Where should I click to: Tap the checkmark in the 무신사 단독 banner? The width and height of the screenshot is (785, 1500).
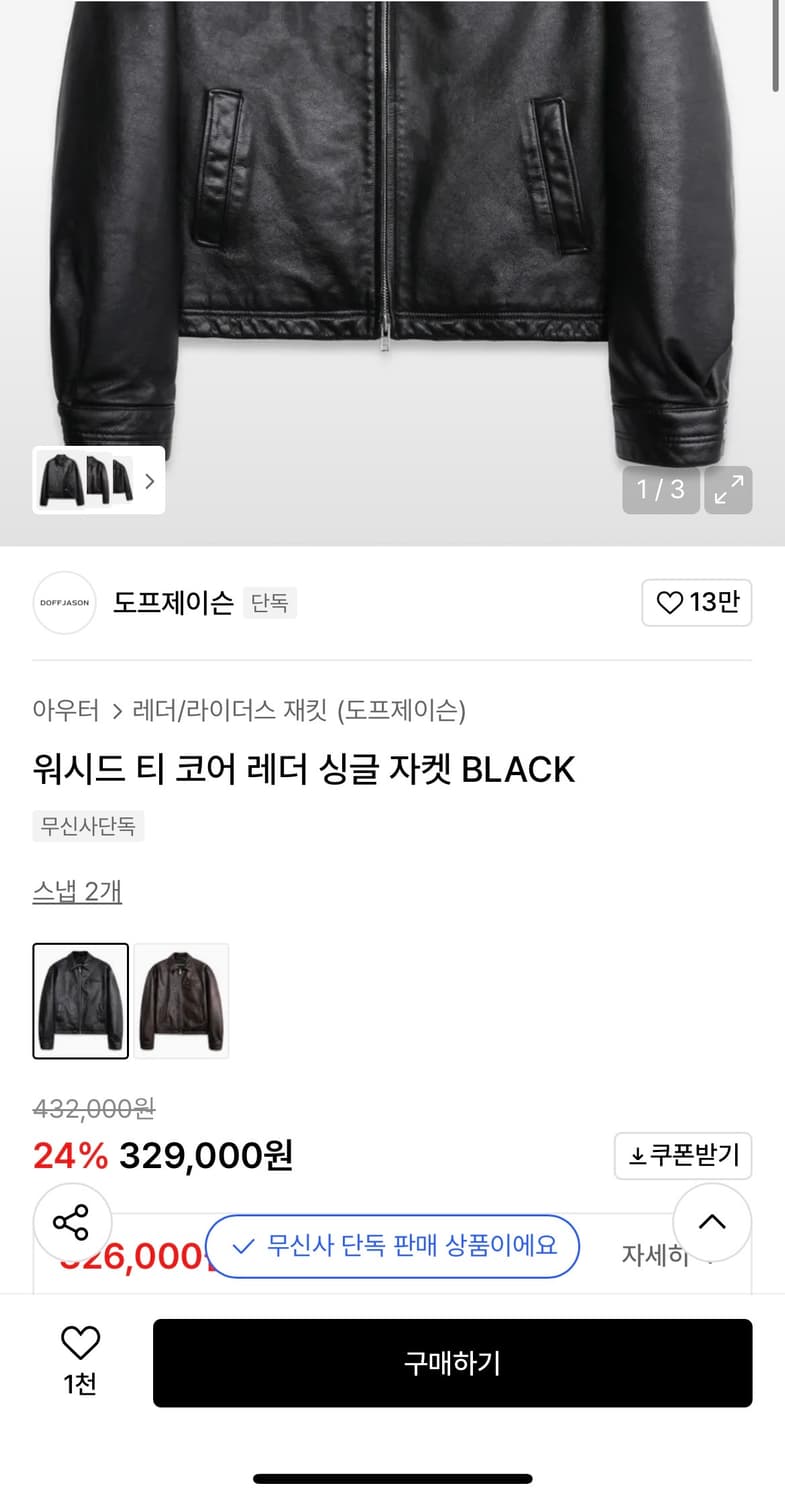(x=241, y=1246)
